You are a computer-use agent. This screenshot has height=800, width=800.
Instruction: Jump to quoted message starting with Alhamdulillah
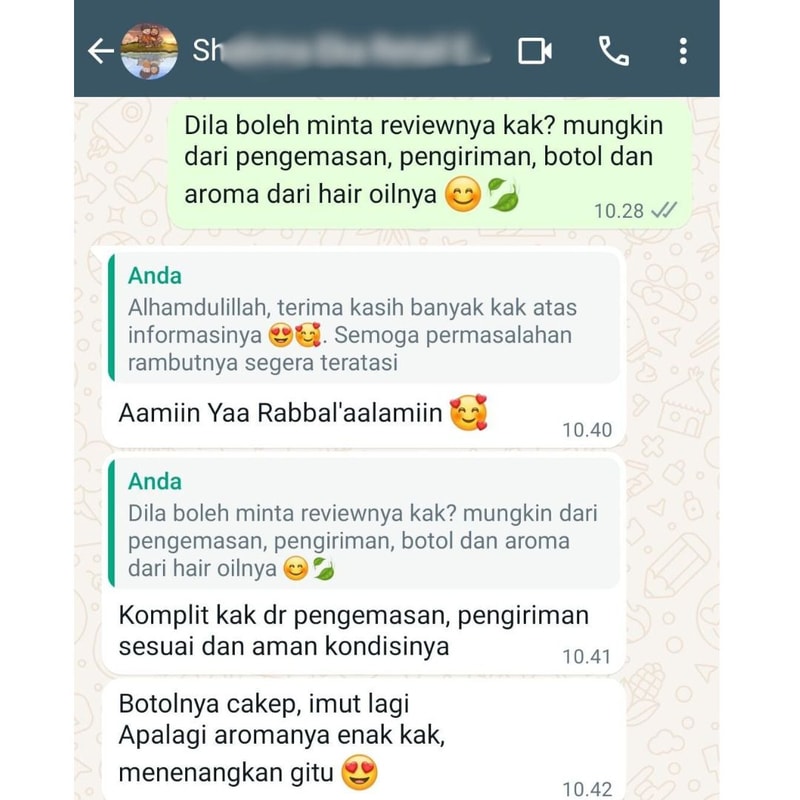pos(365,319)
